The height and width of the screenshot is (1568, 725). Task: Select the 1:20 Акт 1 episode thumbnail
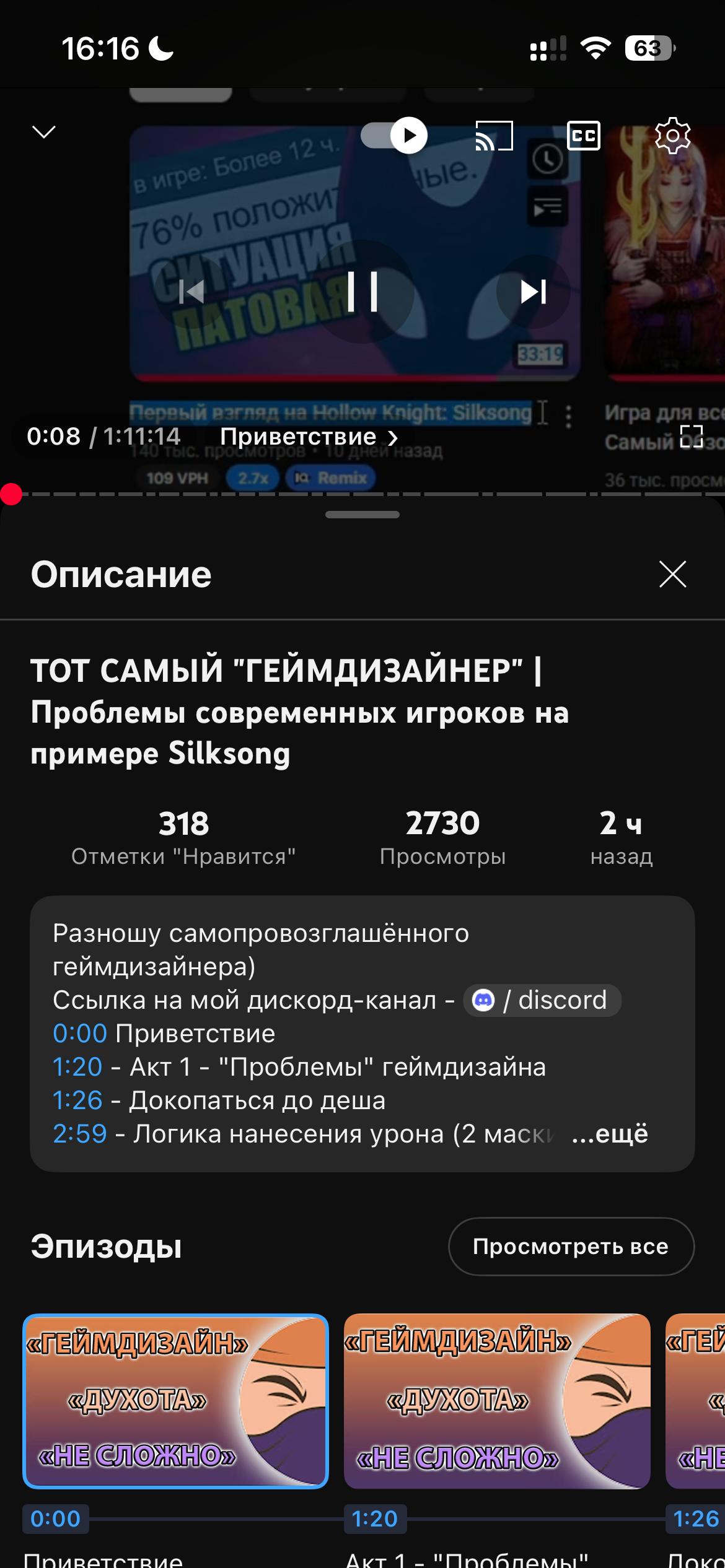point(497,1401)
